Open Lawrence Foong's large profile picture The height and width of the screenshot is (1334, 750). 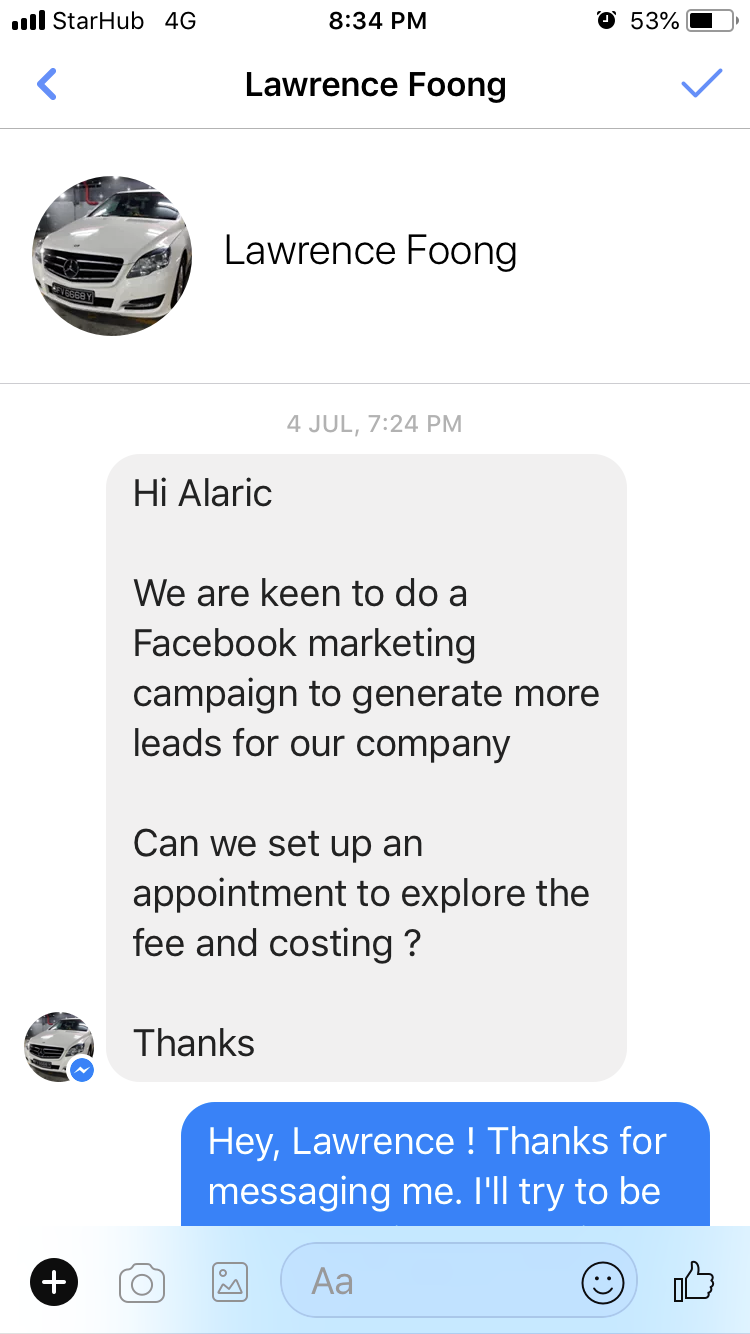coord(112,255)
